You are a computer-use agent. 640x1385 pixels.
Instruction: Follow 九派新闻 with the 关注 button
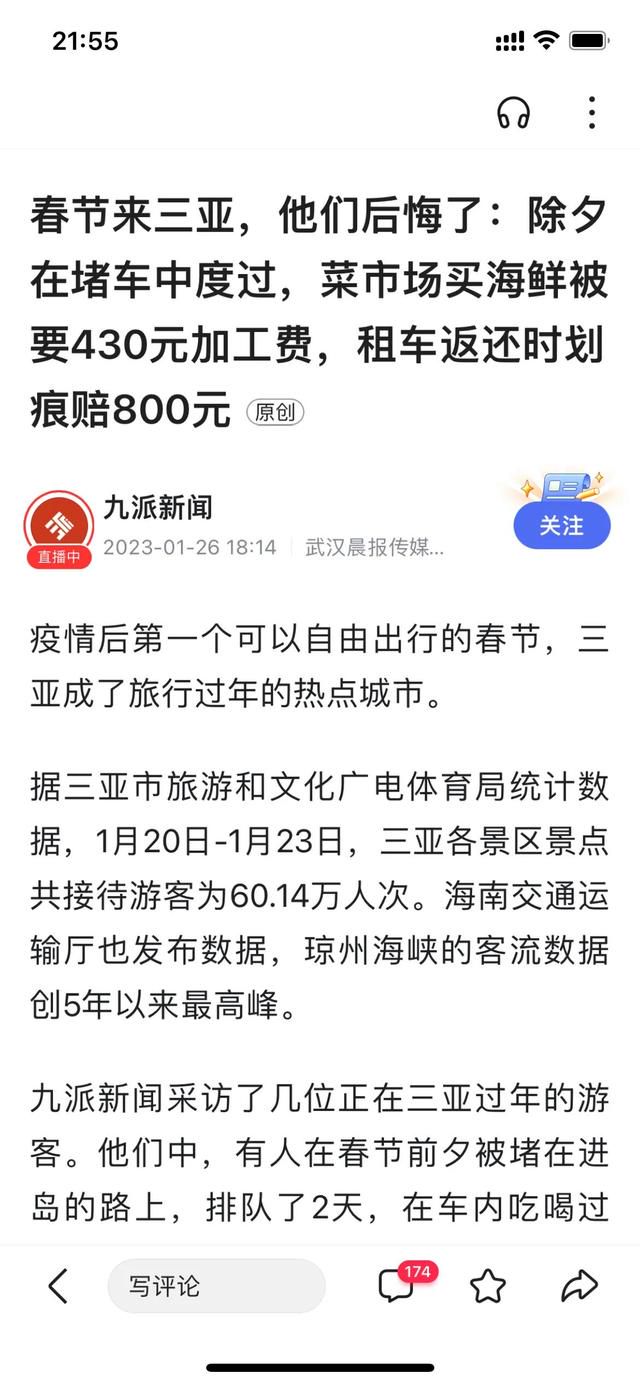(x=561, y=525)
